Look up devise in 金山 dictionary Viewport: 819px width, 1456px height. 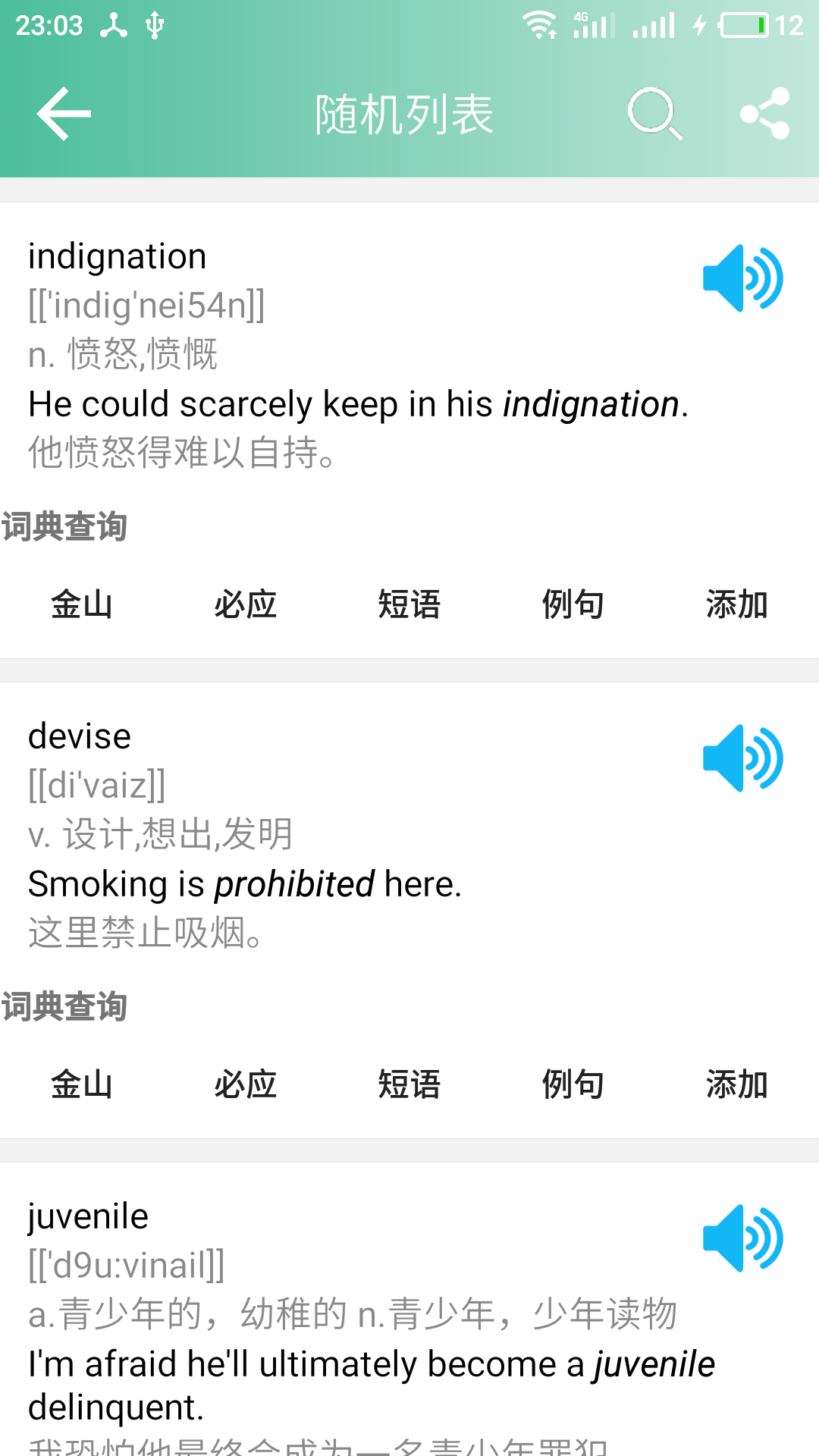pos(82,1085)
